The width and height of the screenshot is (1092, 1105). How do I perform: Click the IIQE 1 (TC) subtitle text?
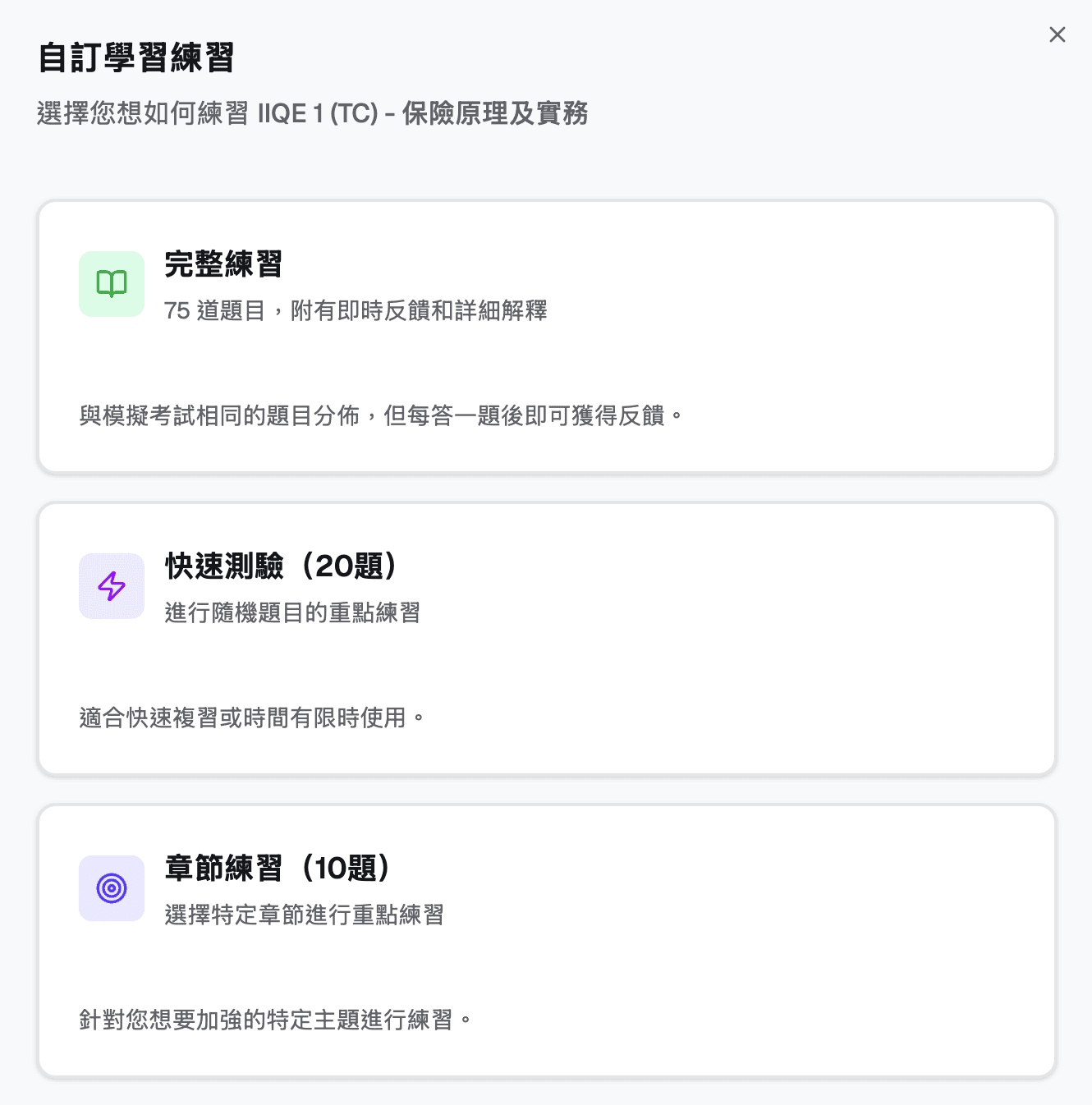(x=313, y=114)
